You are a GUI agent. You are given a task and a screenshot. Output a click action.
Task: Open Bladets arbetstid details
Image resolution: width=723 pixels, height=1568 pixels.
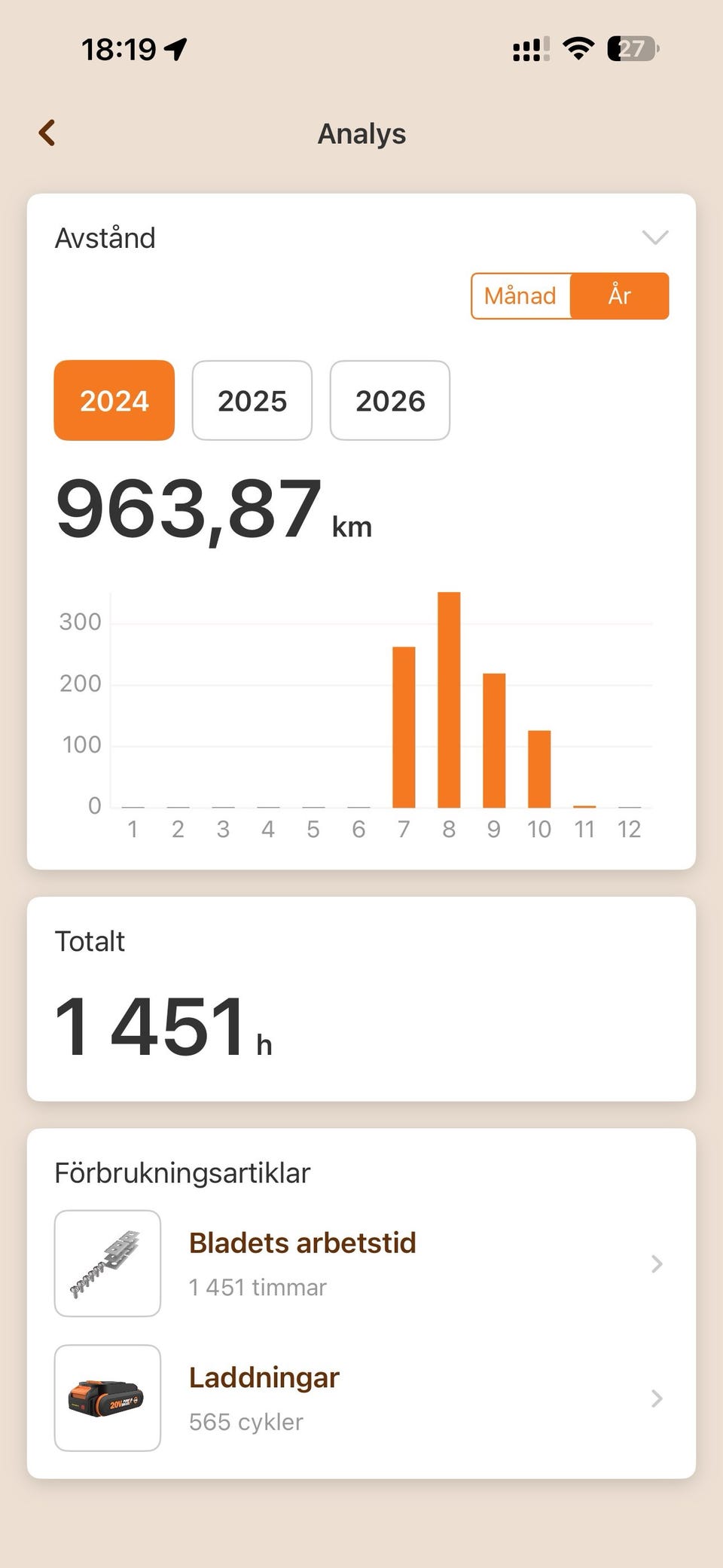(361, 1263)
